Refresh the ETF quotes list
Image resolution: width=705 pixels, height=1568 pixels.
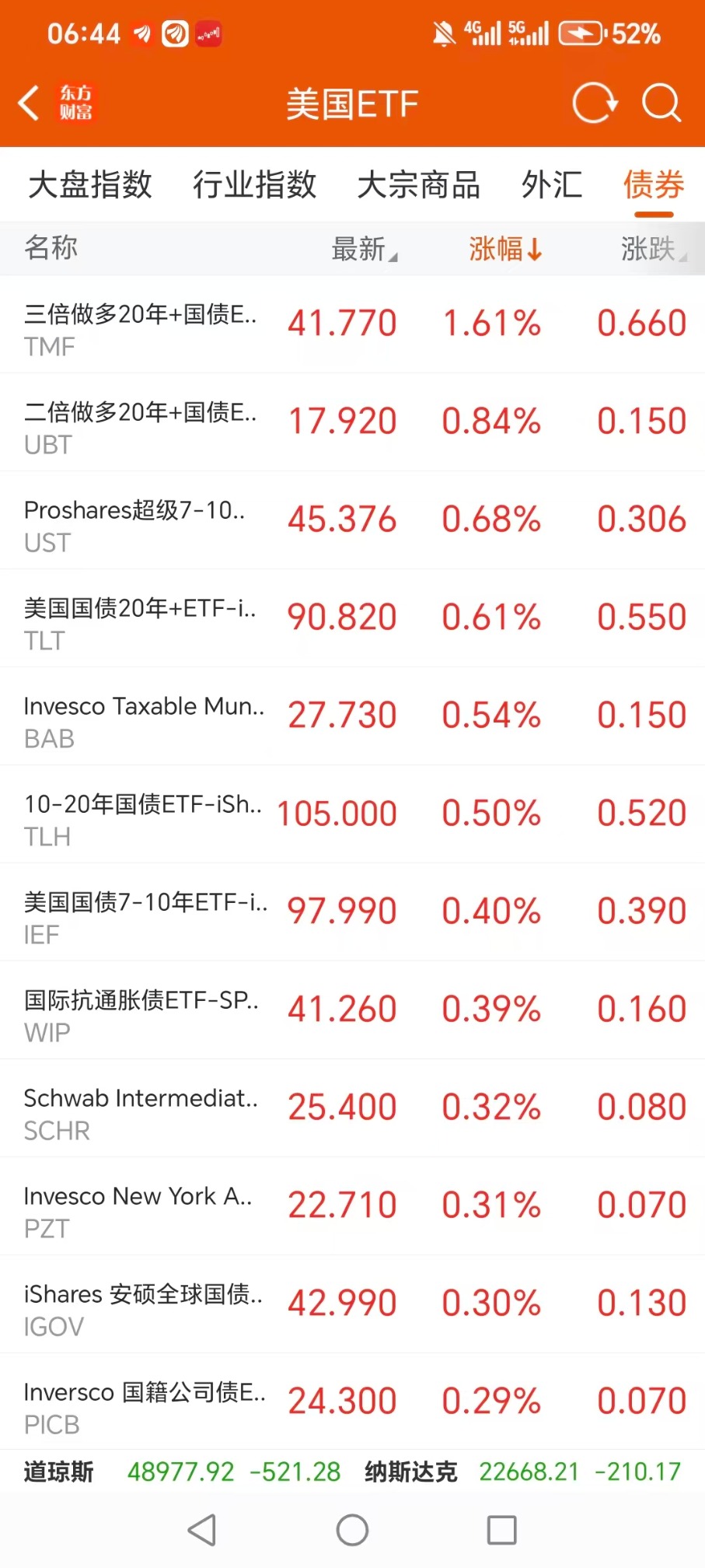(595, 103)
